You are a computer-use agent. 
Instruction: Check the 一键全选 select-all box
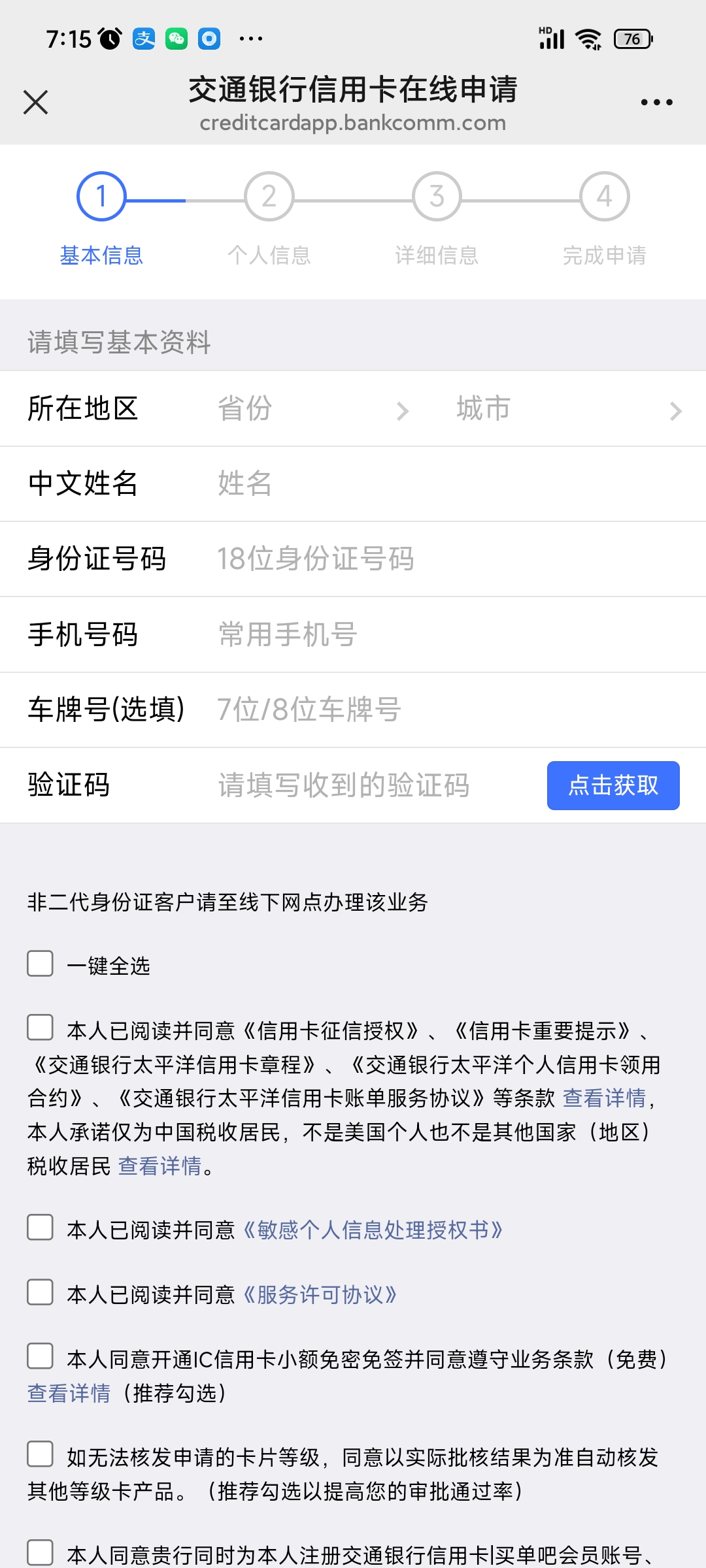point(41,964)
